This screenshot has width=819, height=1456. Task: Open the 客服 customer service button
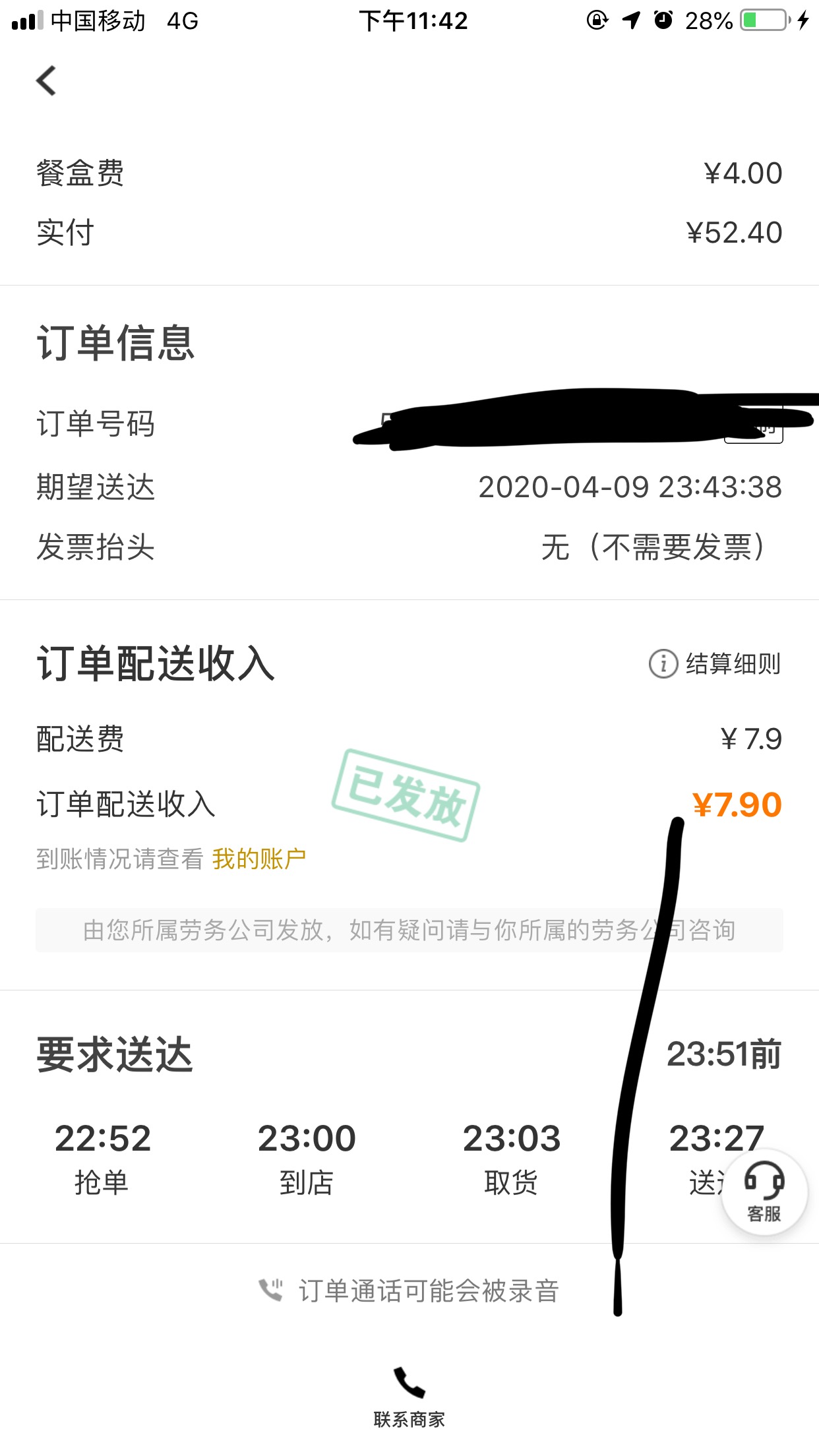click(764, 1192)
